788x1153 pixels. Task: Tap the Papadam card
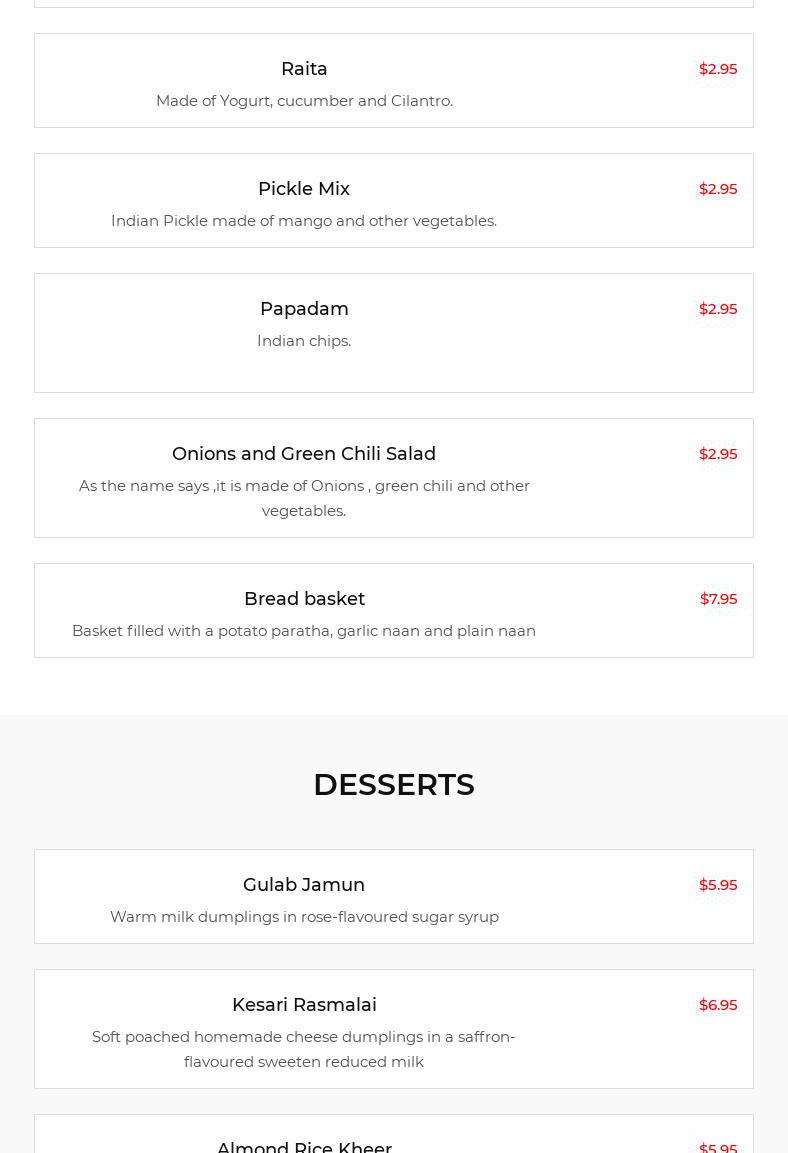click(x=304, y=309)
